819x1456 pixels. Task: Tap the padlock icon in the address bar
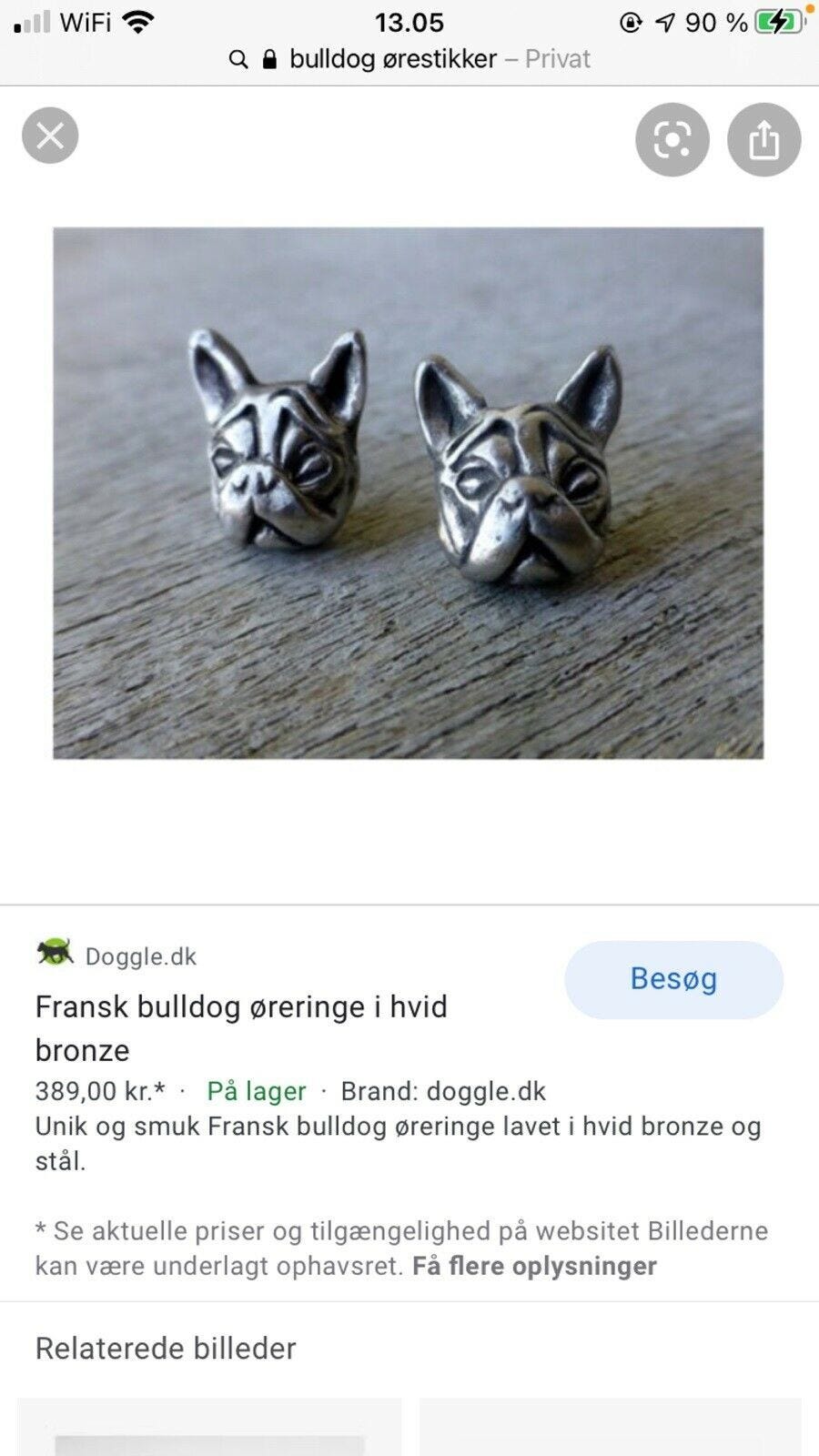tap(268, 59)
